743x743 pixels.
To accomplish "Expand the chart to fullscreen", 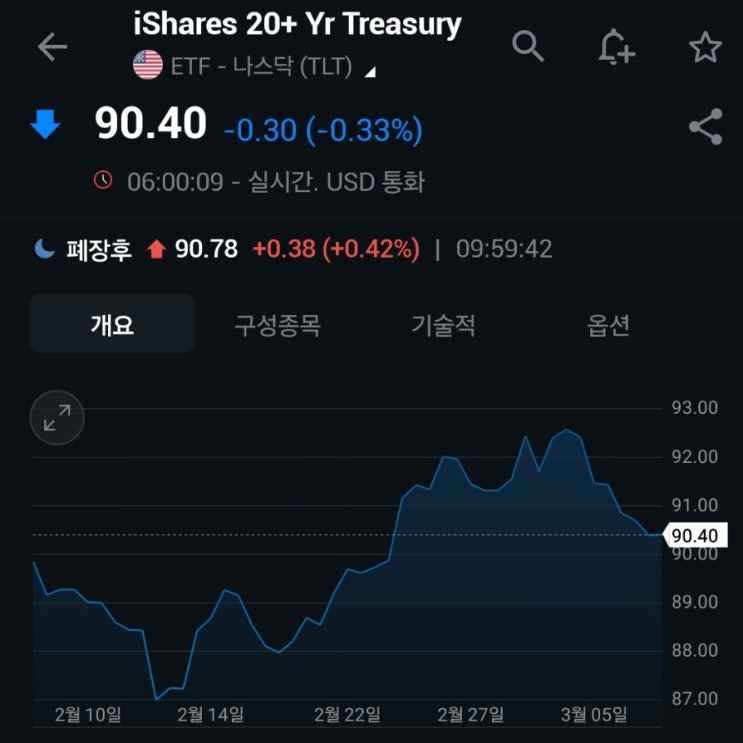I will click(57, 417).
